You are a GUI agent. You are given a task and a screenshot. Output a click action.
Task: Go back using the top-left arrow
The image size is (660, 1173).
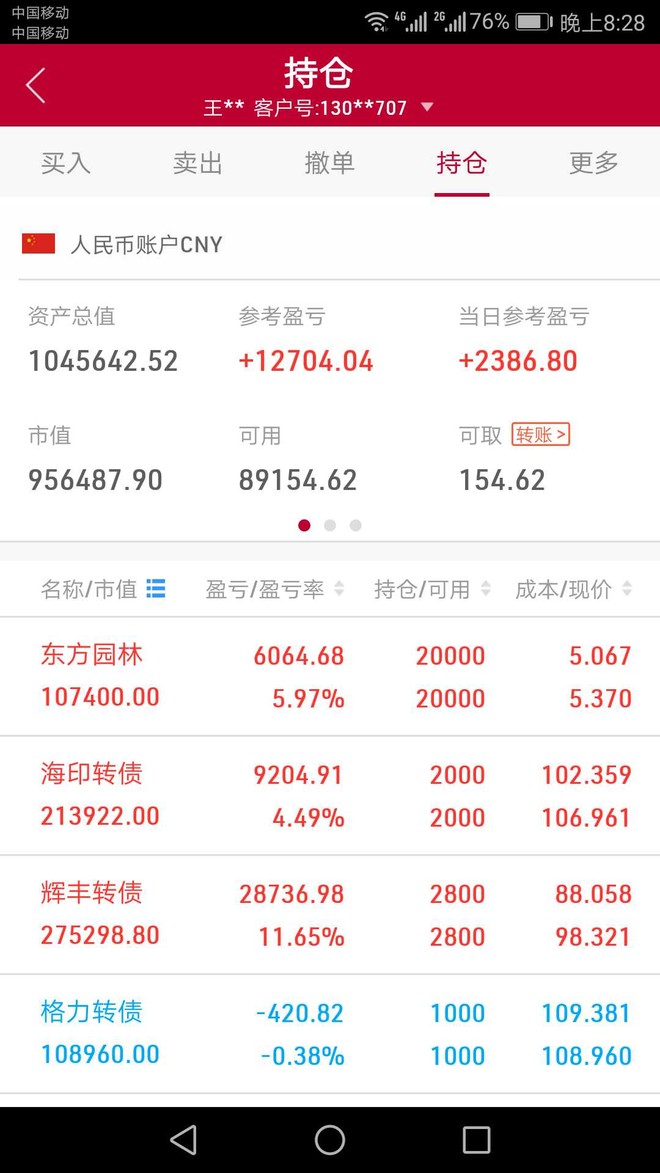tap(35, 85)
